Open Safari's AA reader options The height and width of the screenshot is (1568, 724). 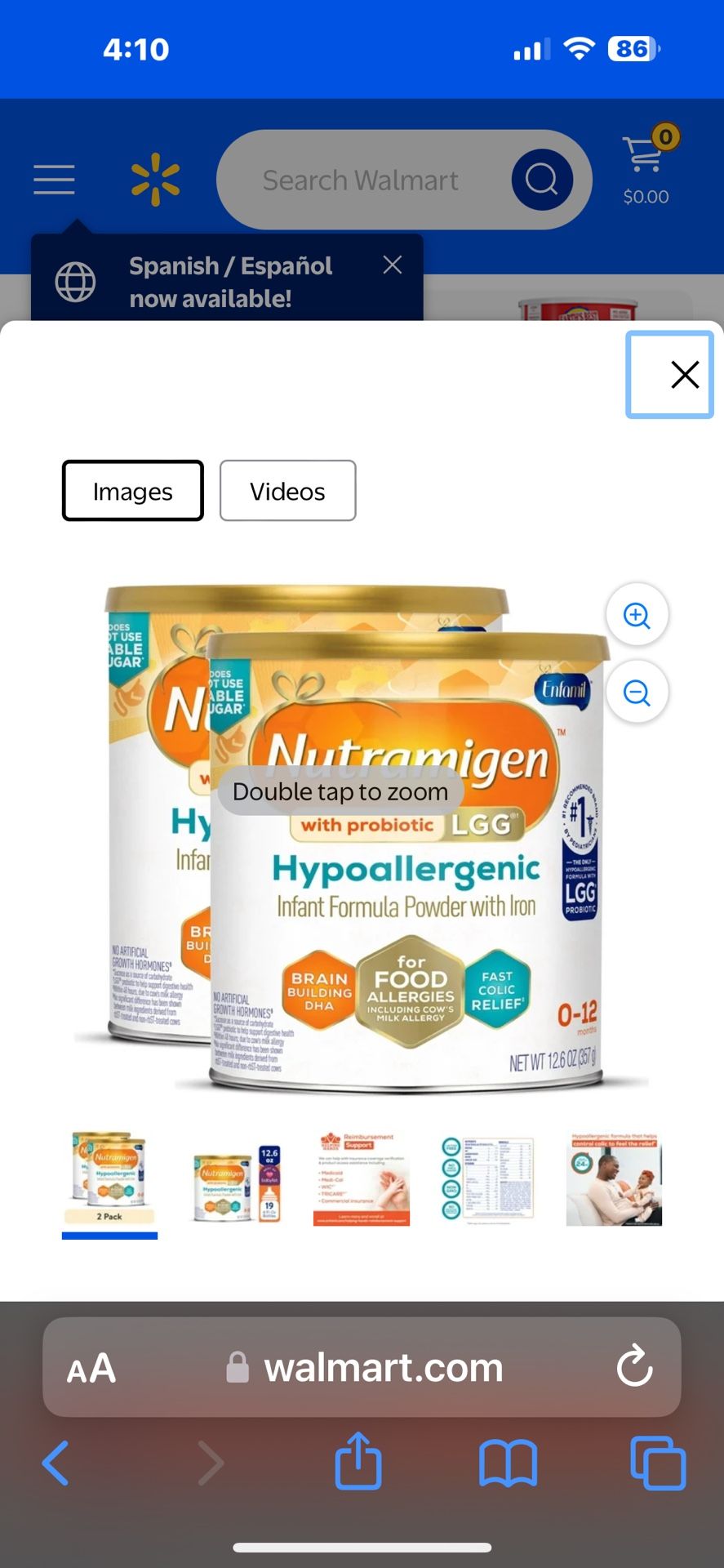pyautogui.click(x=91, y=1368)
